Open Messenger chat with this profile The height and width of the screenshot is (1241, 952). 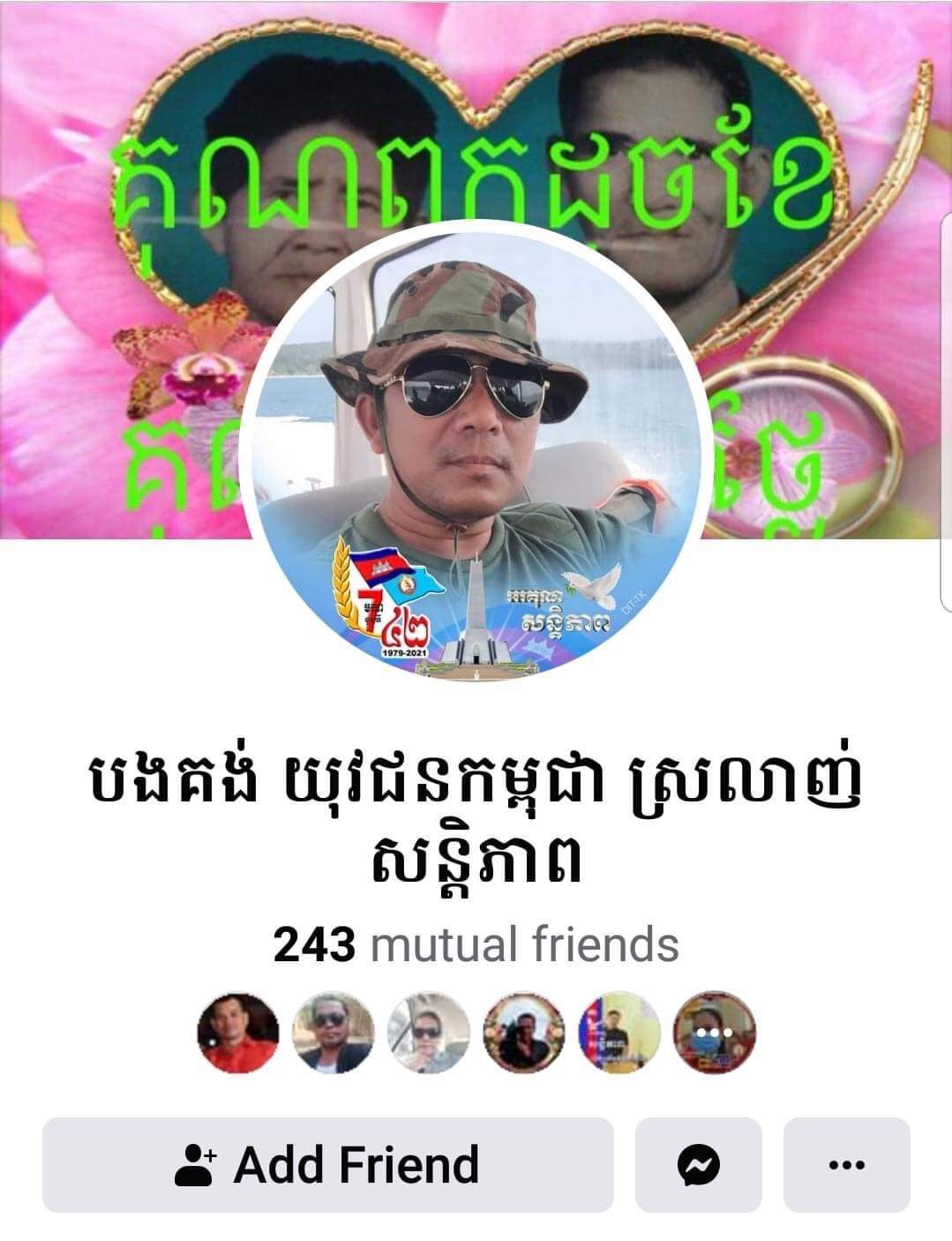(698, 1164)
